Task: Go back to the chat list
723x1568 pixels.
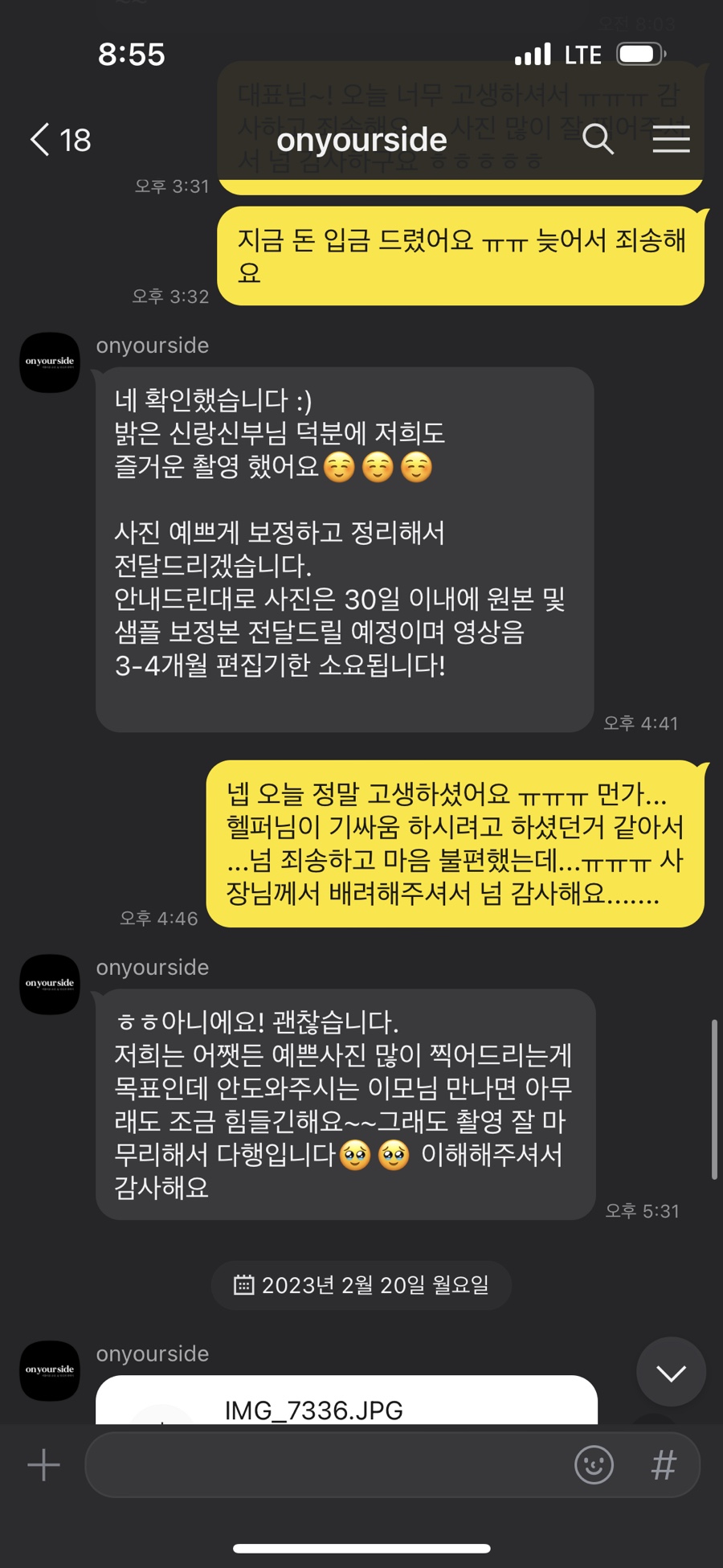Action: [59, 140]
